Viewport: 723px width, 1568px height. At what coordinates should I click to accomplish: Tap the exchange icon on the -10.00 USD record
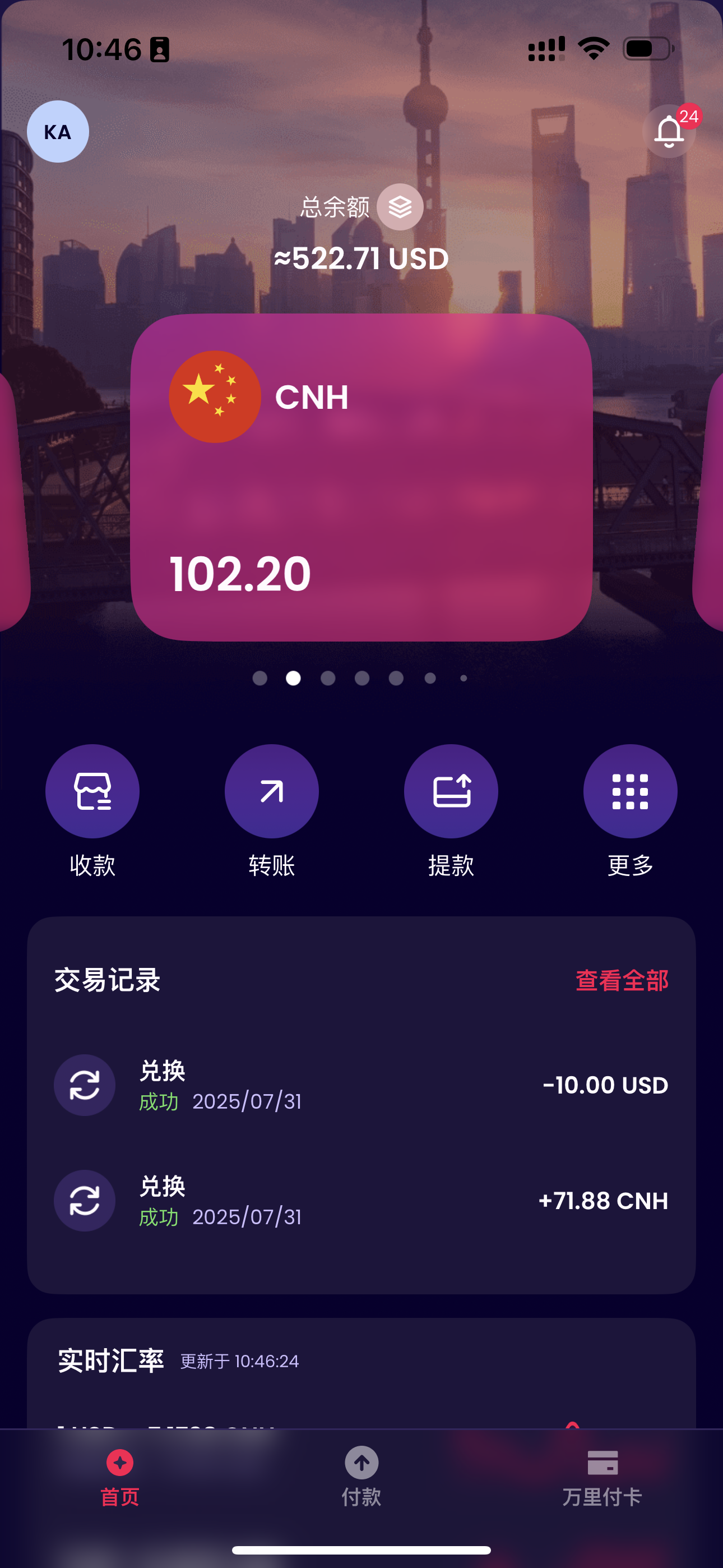click(x=85, y=1085)
